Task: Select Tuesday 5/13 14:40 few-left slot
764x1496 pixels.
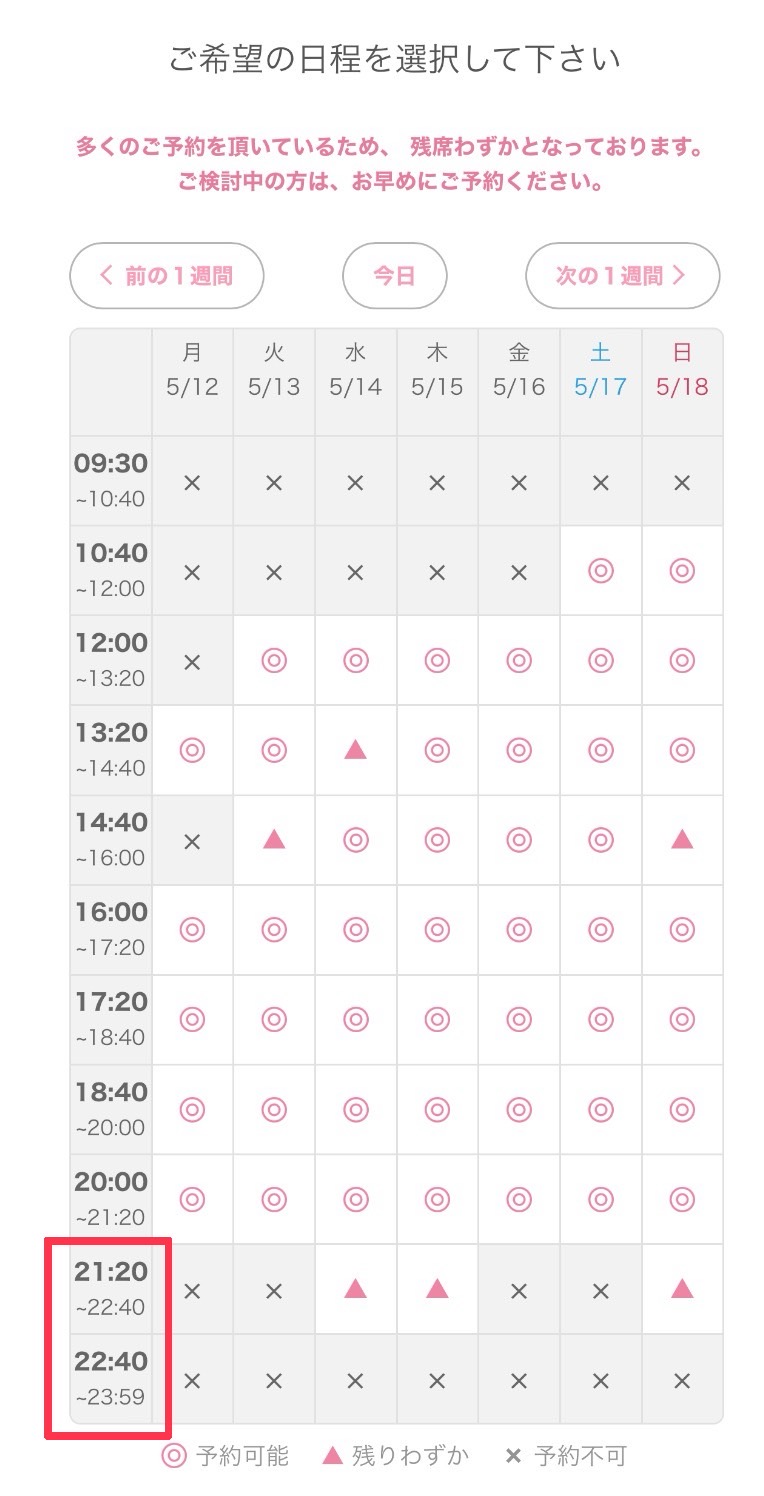Action: (x=274, y=840)
